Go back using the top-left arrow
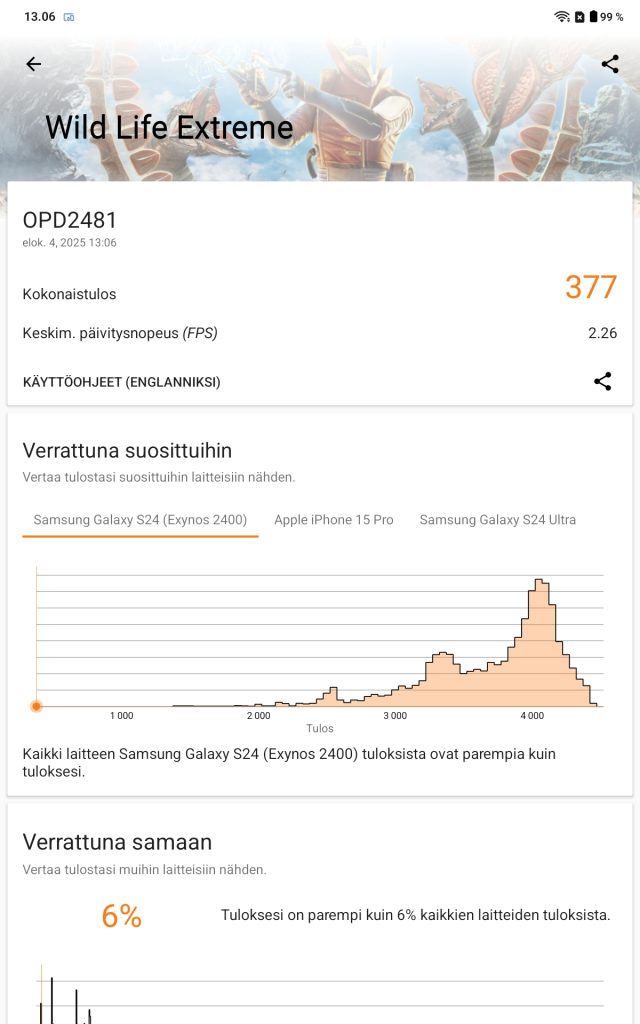The height and width of the screenshot is (1024, 640). (33, 63)
